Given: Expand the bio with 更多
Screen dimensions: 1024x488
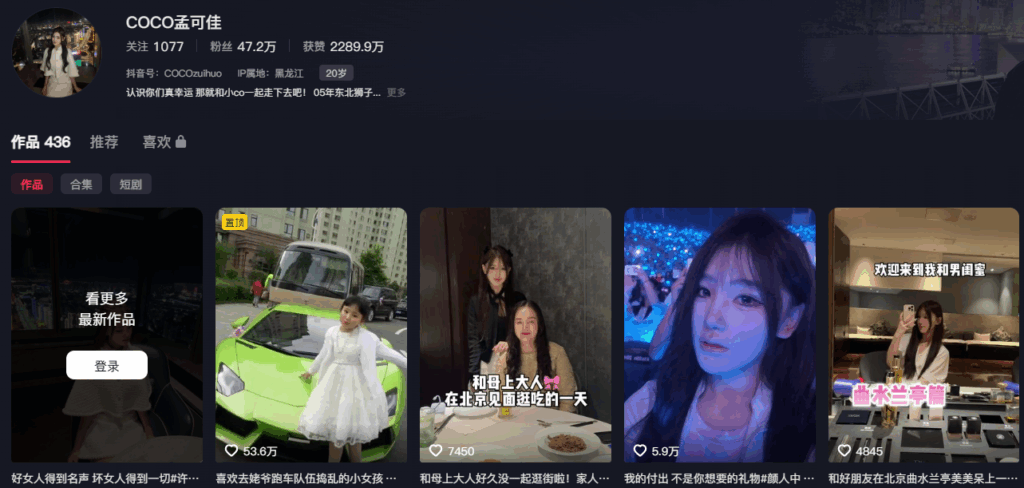Looking at the screenshot, I should point(396,92).
